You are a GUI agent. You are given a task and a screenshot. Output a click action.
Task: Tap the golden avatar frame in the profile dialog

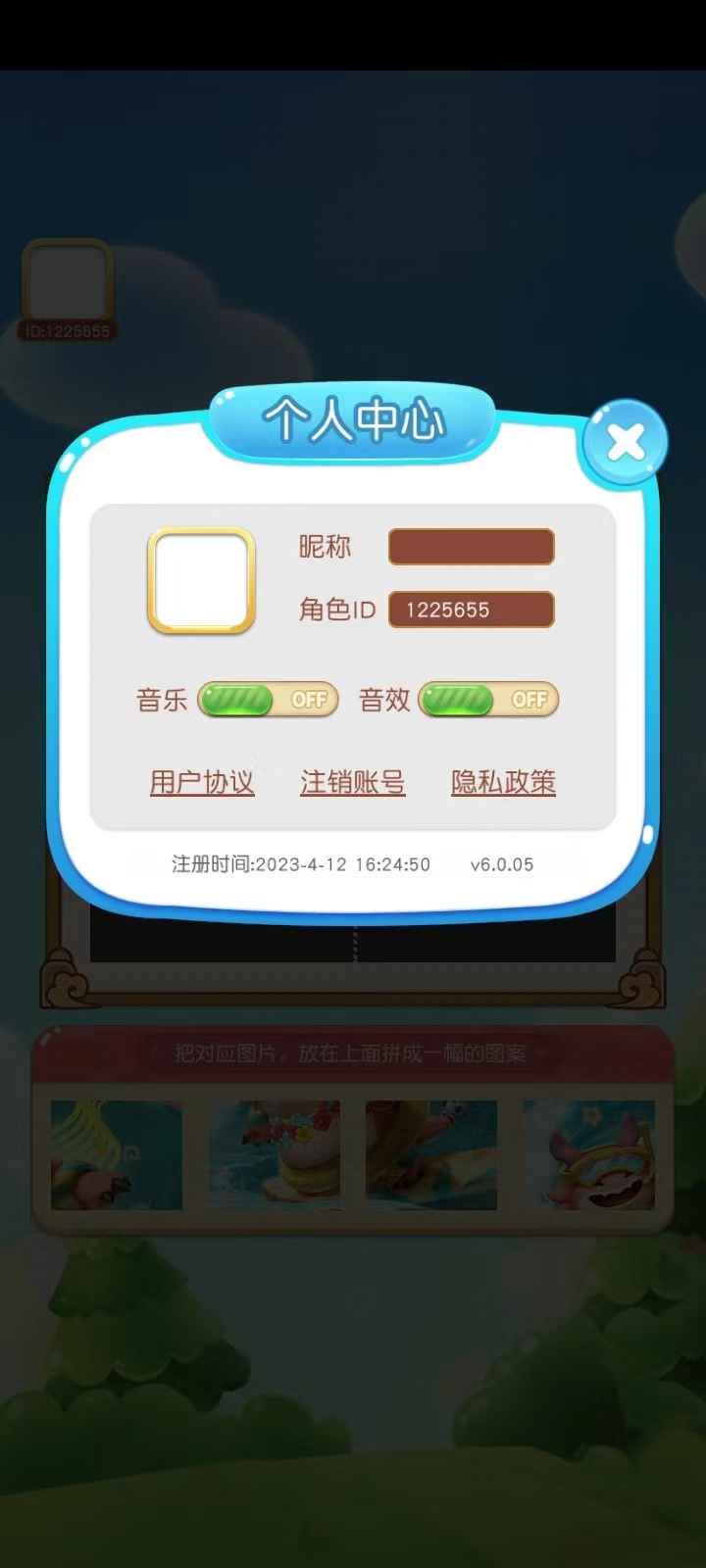[200, 582]
